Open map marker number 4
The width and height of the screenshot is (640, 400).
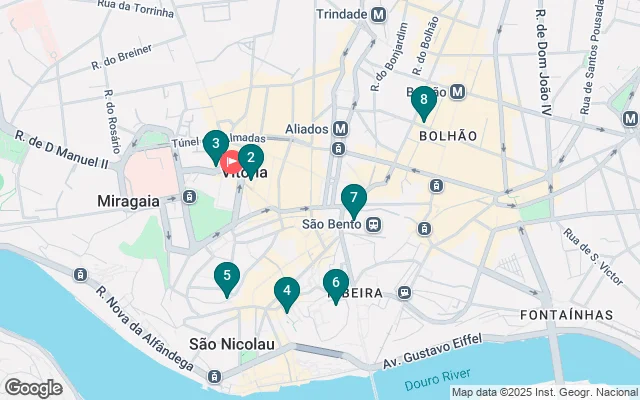pos(287,292)
